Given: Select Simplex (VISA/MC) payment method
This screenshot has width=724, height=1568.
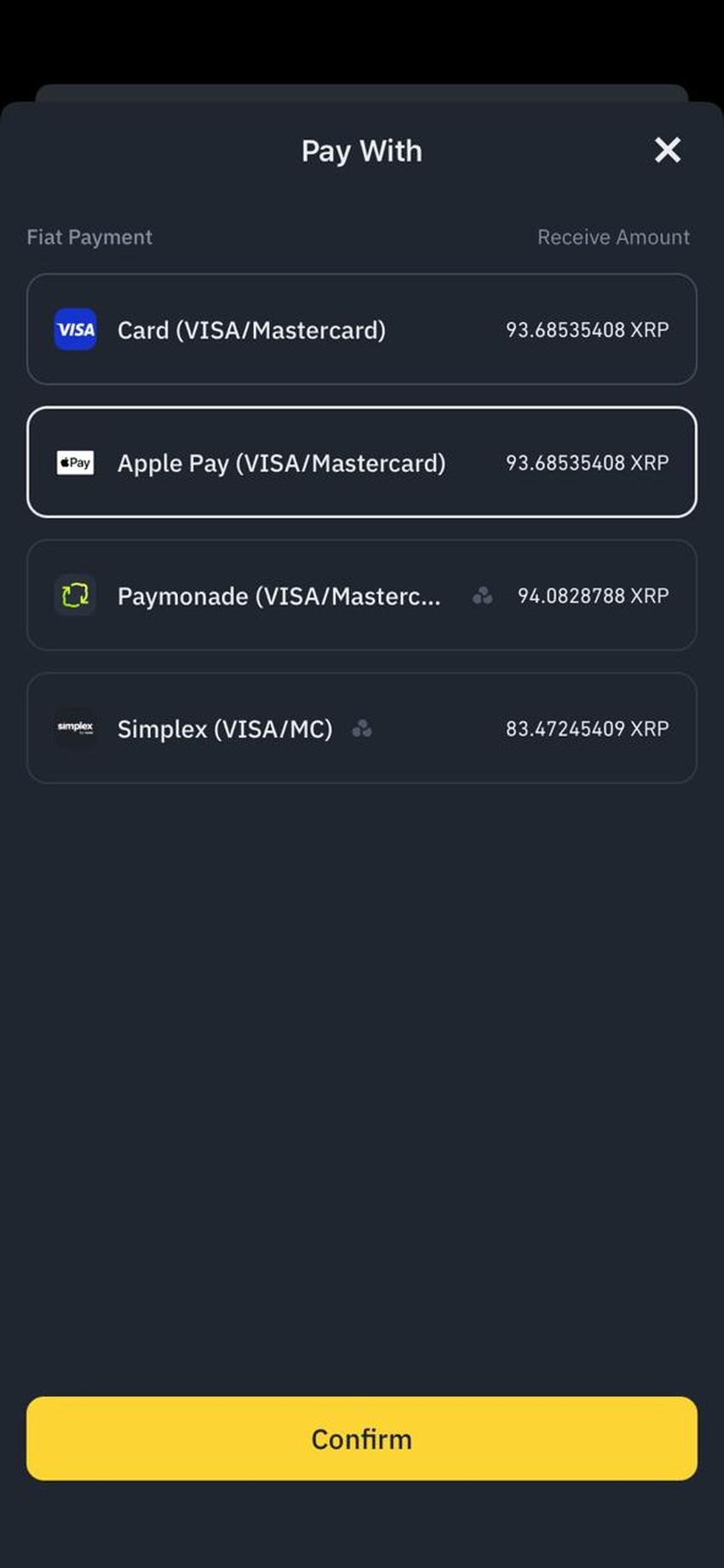Looking at the screenshot, I should pyautogui.click(x=361, y=728).
